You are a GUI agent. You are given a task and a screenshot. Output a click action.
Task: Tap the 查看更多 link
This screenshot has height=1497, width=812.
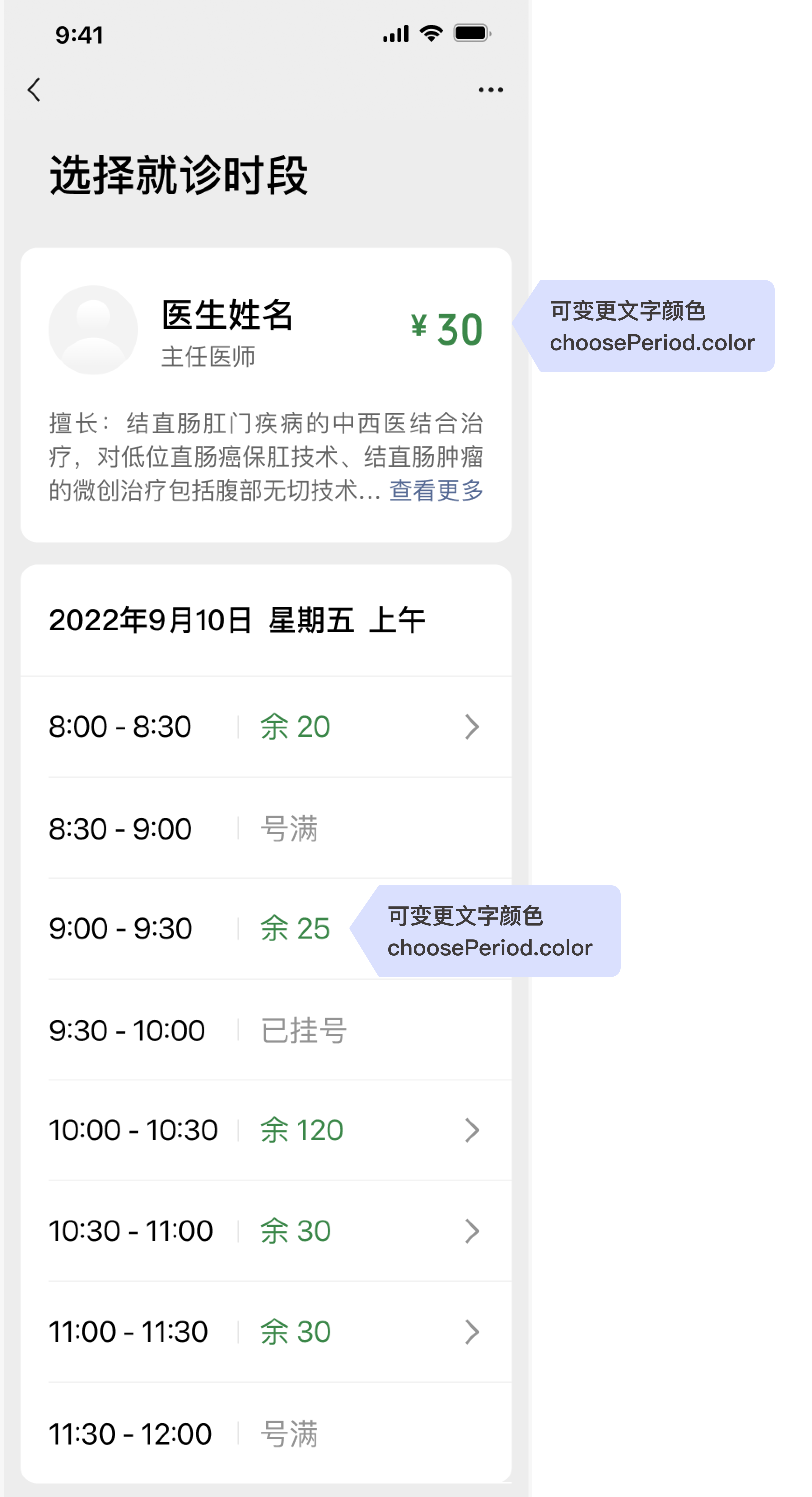coord(436,490)
